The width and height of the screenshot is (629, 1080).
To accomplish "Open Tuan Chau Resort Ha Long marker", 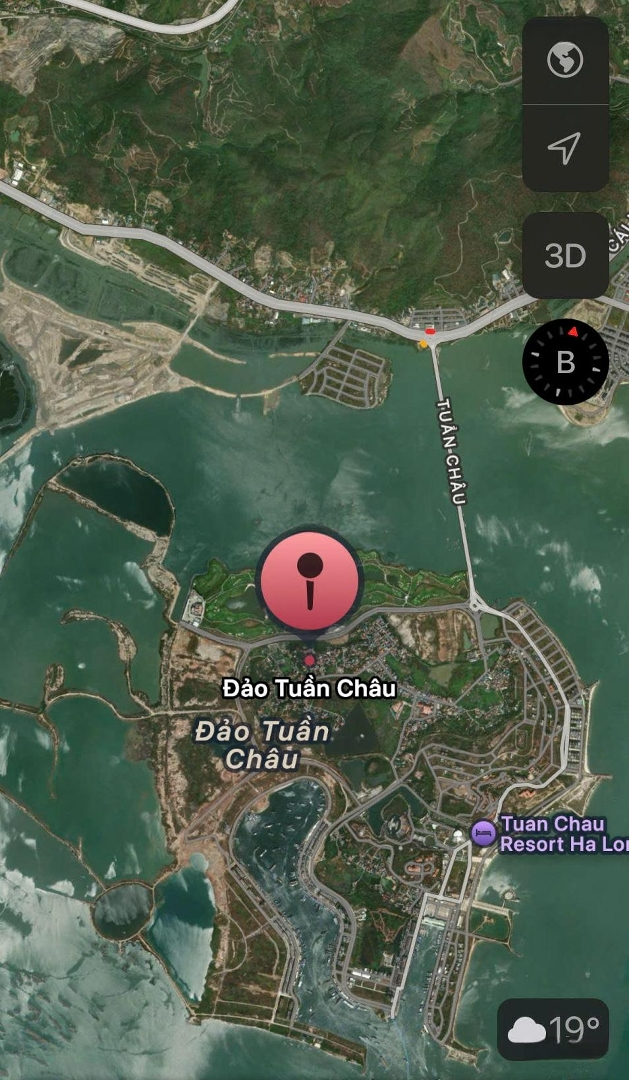I will [x=484, y=833].
